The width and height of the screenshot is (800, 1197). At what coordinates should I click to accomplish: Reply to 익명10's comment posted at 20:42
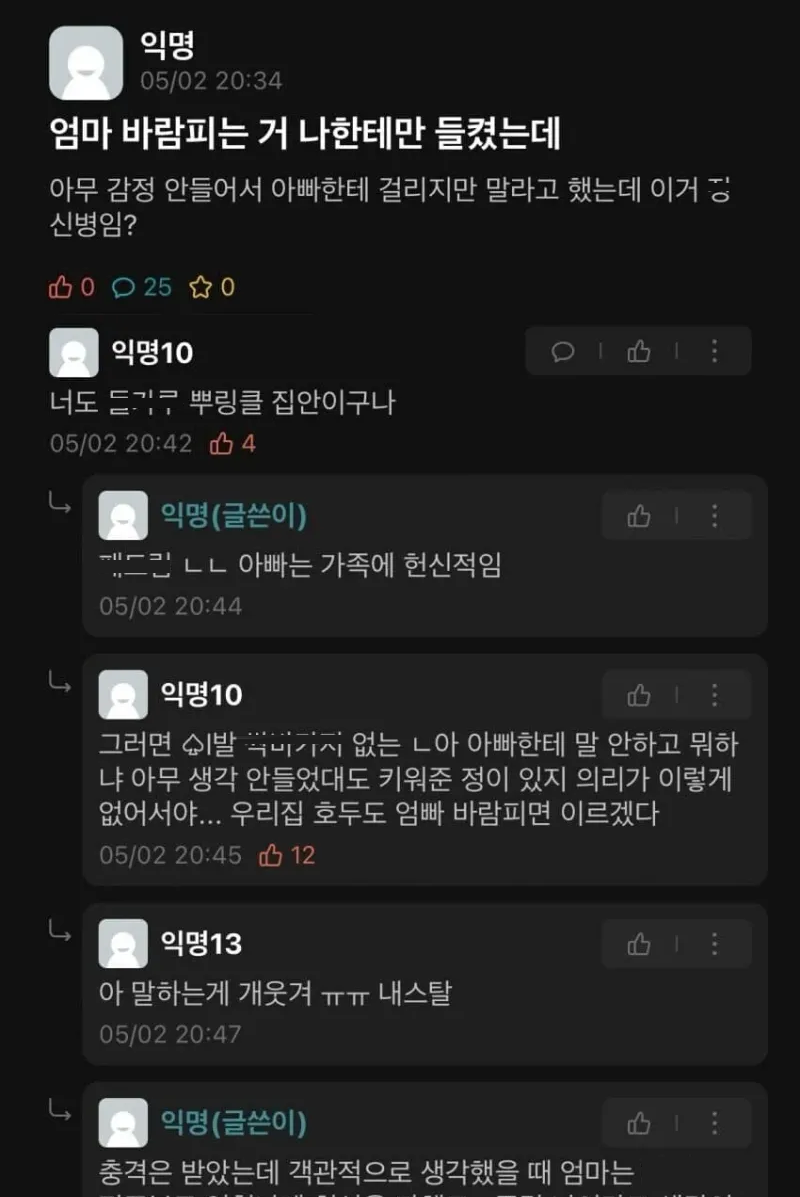tap(563, 352)
